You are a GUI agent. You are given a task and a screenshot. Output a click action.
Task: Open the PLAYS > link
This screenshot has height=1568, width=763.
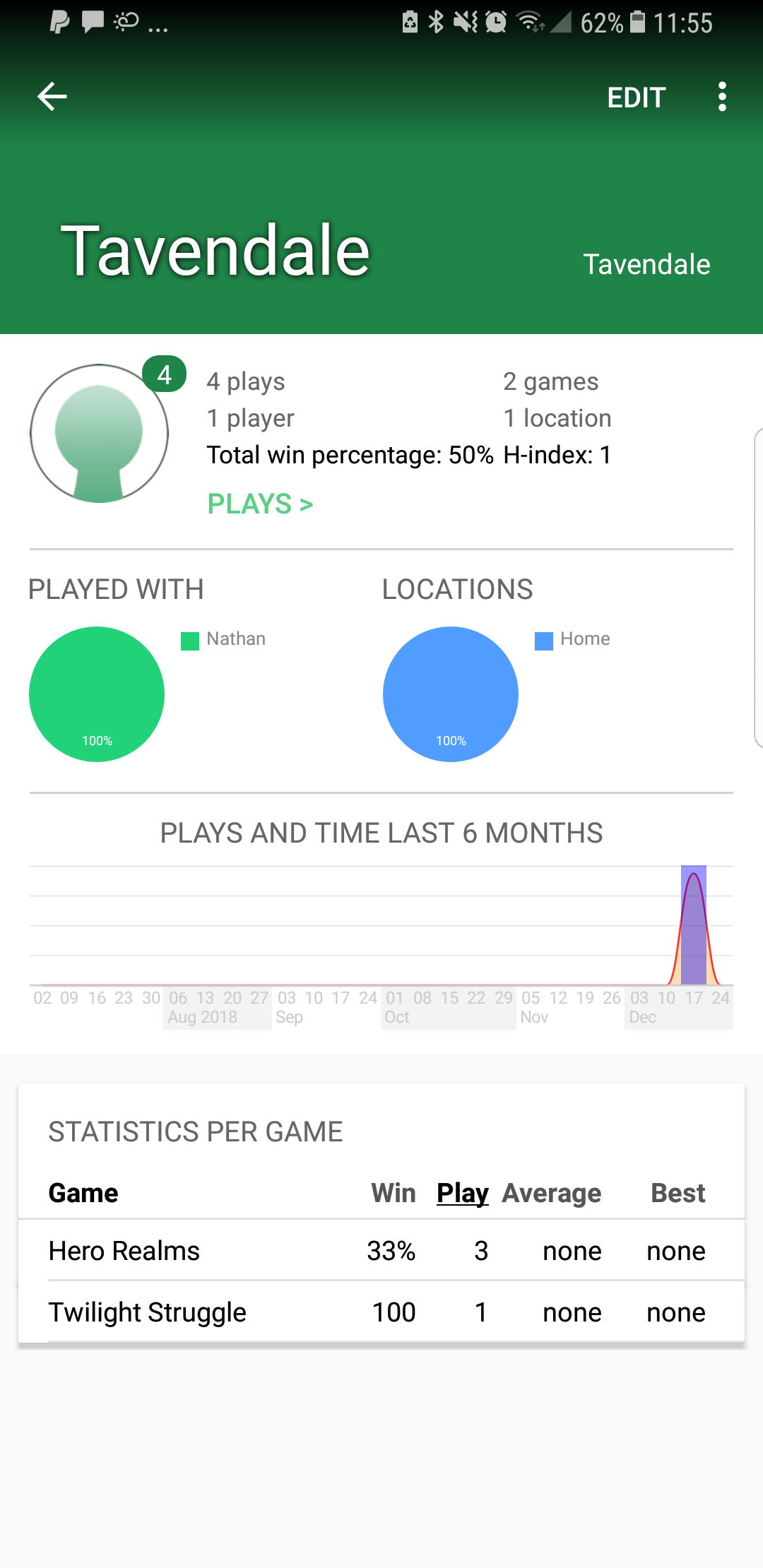[260, 504]
